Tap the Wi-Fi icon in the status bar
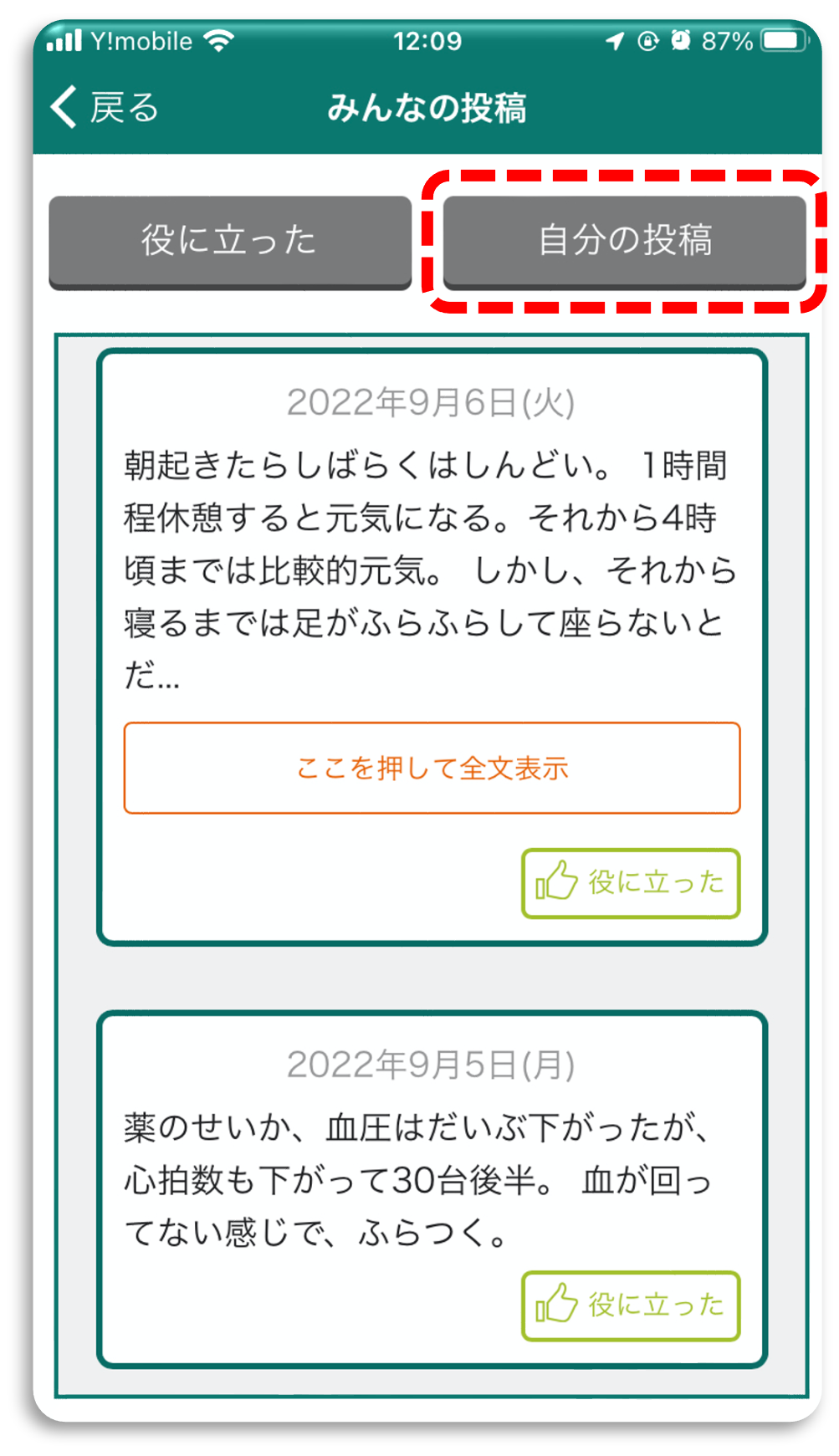 (x=217, y=39)
